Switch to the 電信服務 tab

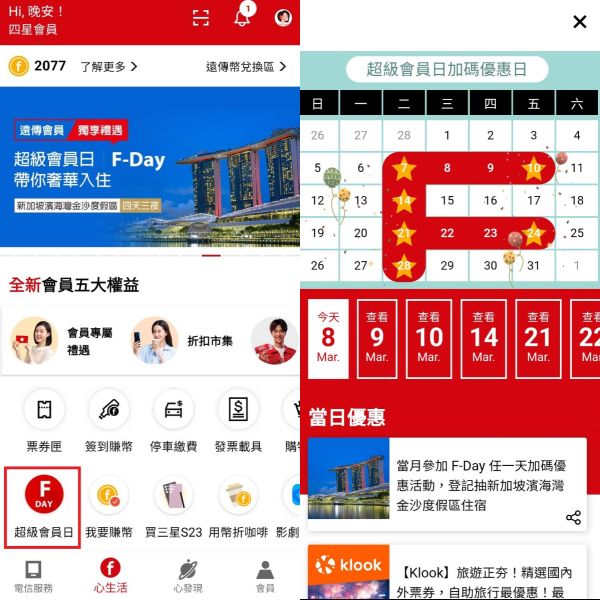[x=33, y=576]
